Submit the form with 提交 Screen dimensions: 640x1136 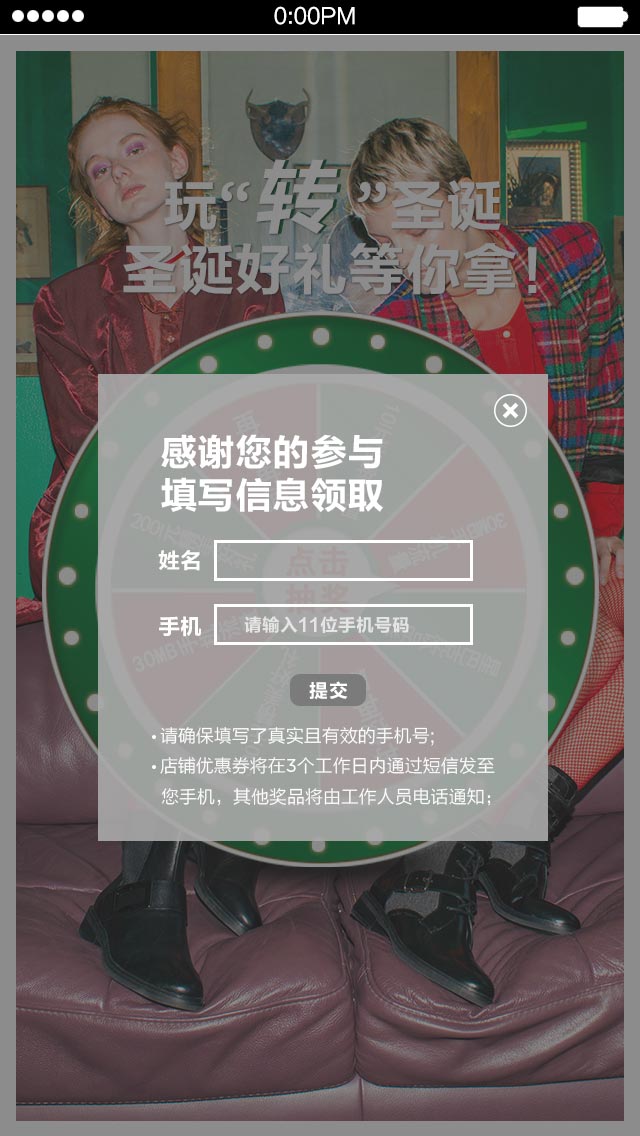(x=328, y=690)
